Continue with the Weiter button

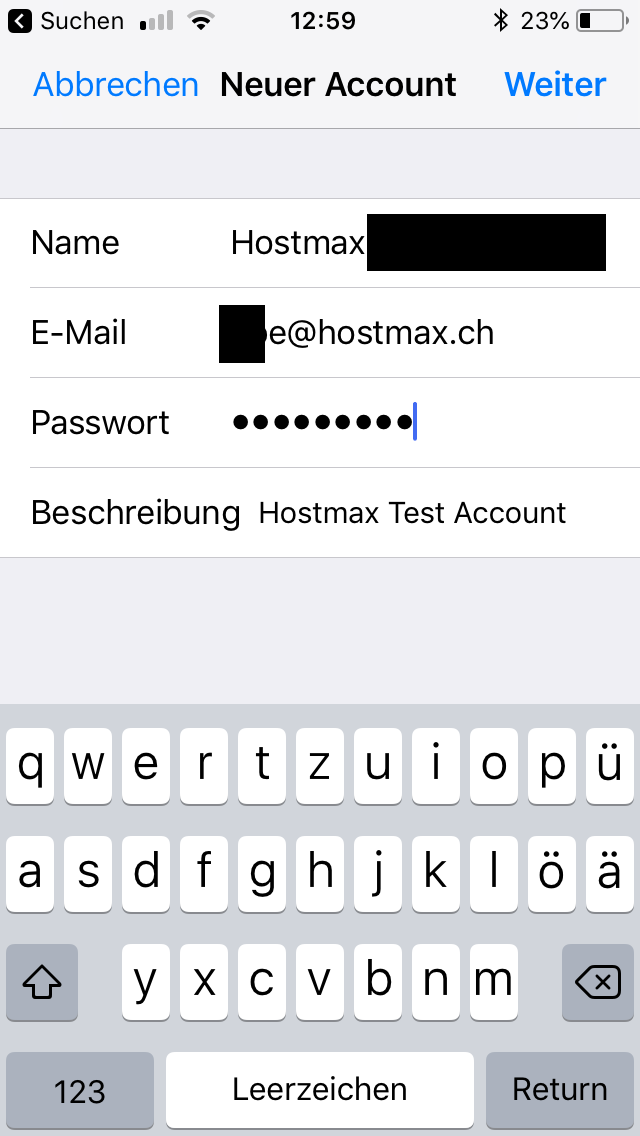[555, 85]
